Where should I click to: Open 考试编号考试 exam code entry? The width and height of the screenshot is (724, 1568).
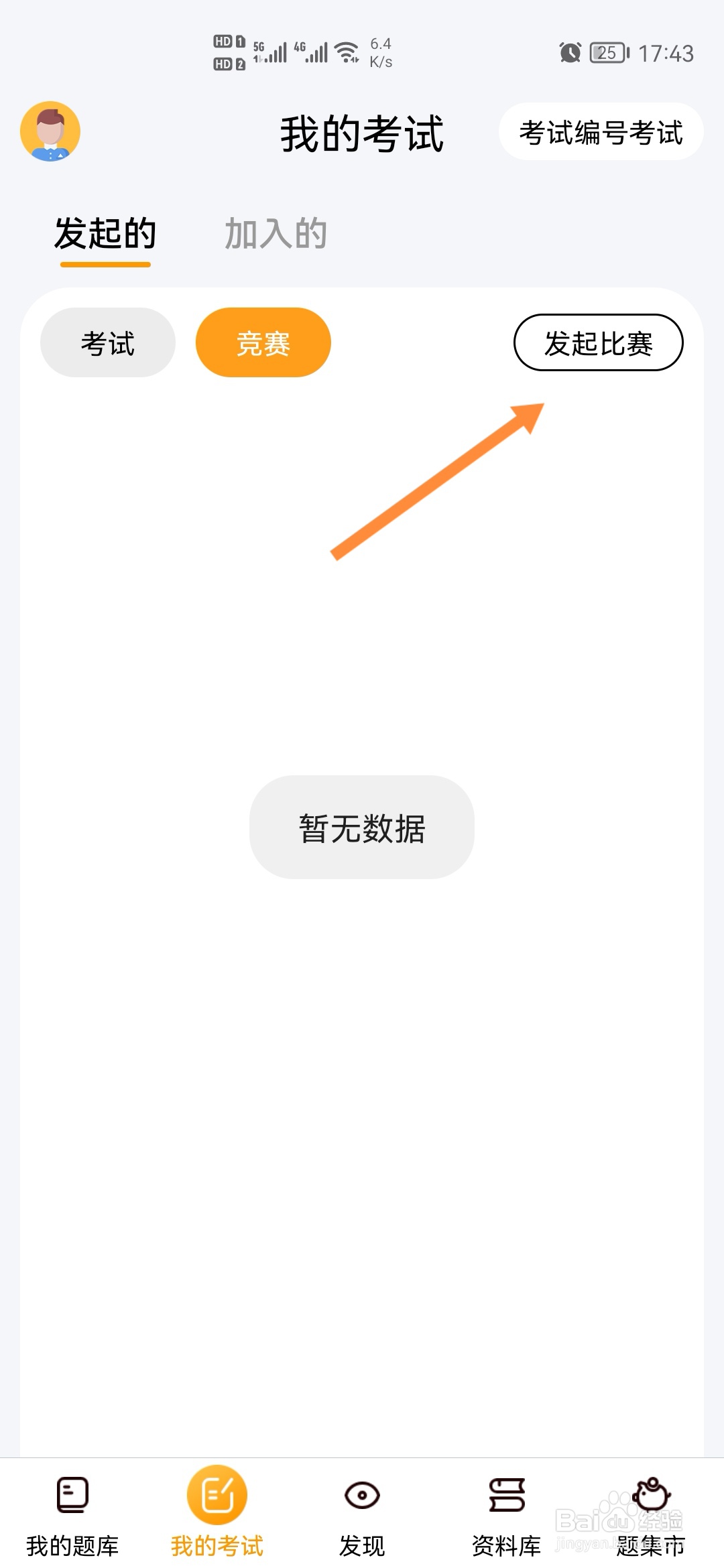(x=601, y=133)
